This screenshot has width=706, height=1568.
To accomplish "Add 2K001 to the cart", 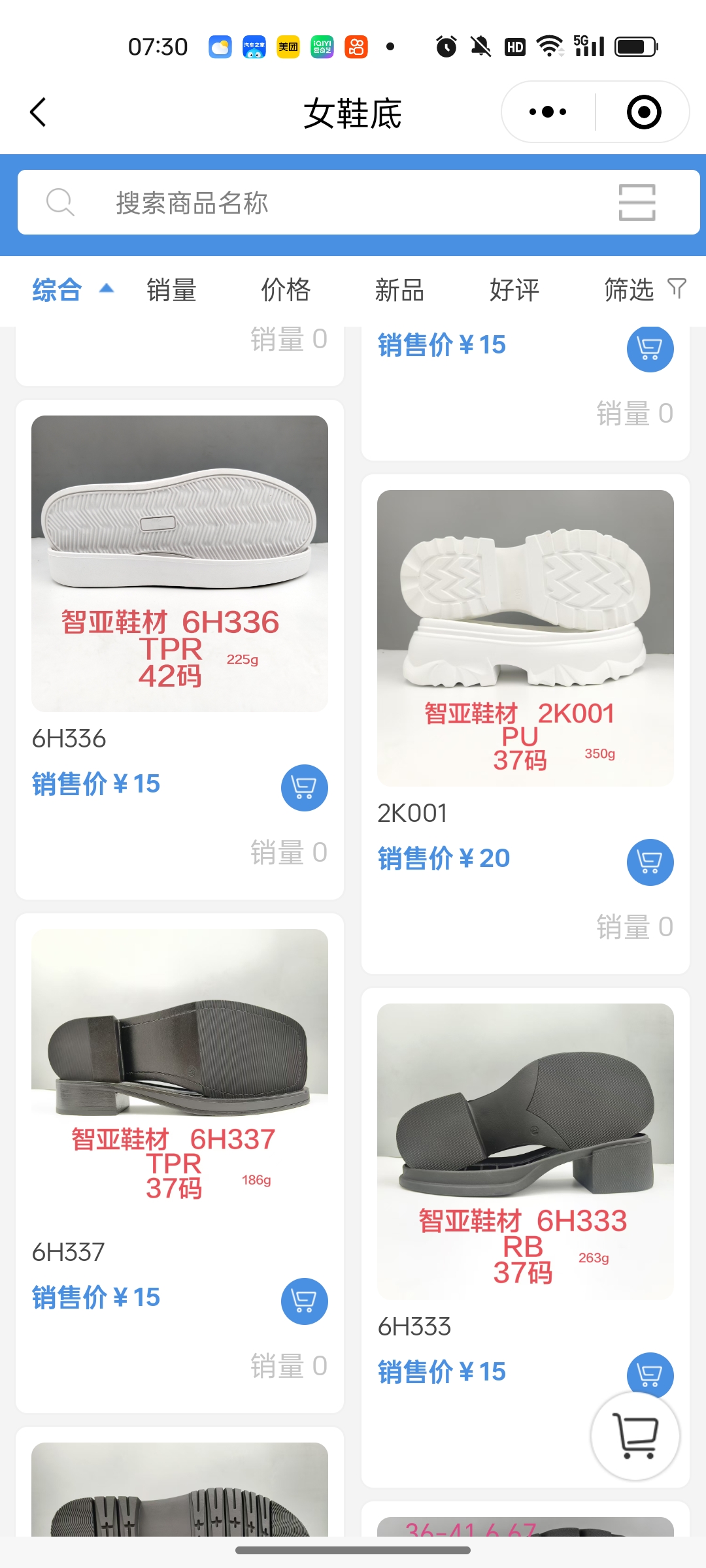I will tap(650, 862).
